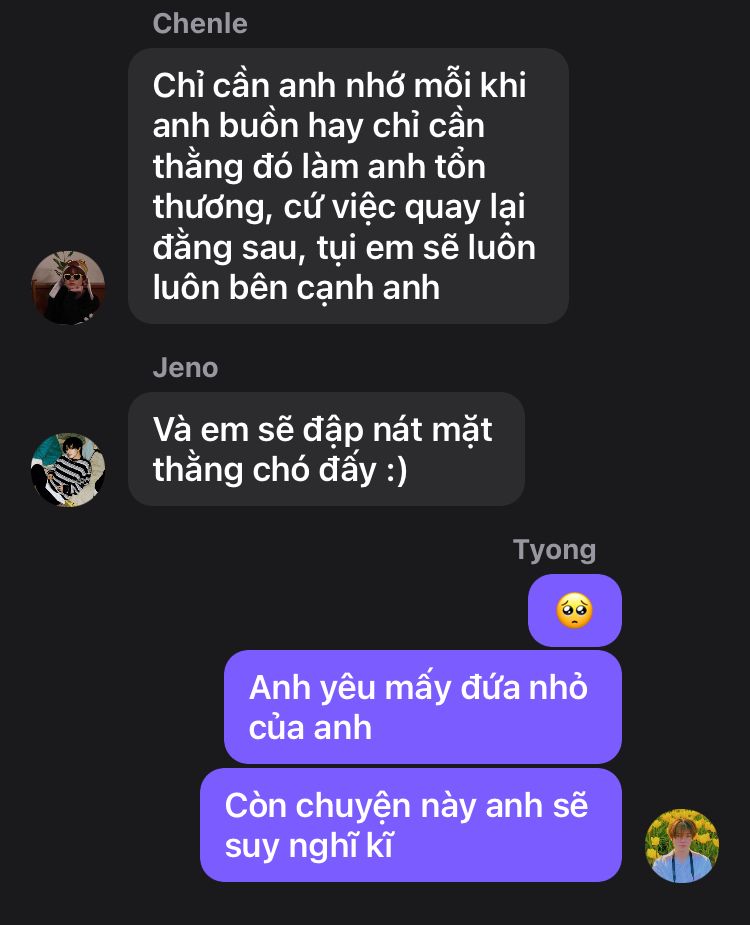The image size is (750, 925).
Task: Open Jeno's avatar in the chat
Action: click(68, 470)
